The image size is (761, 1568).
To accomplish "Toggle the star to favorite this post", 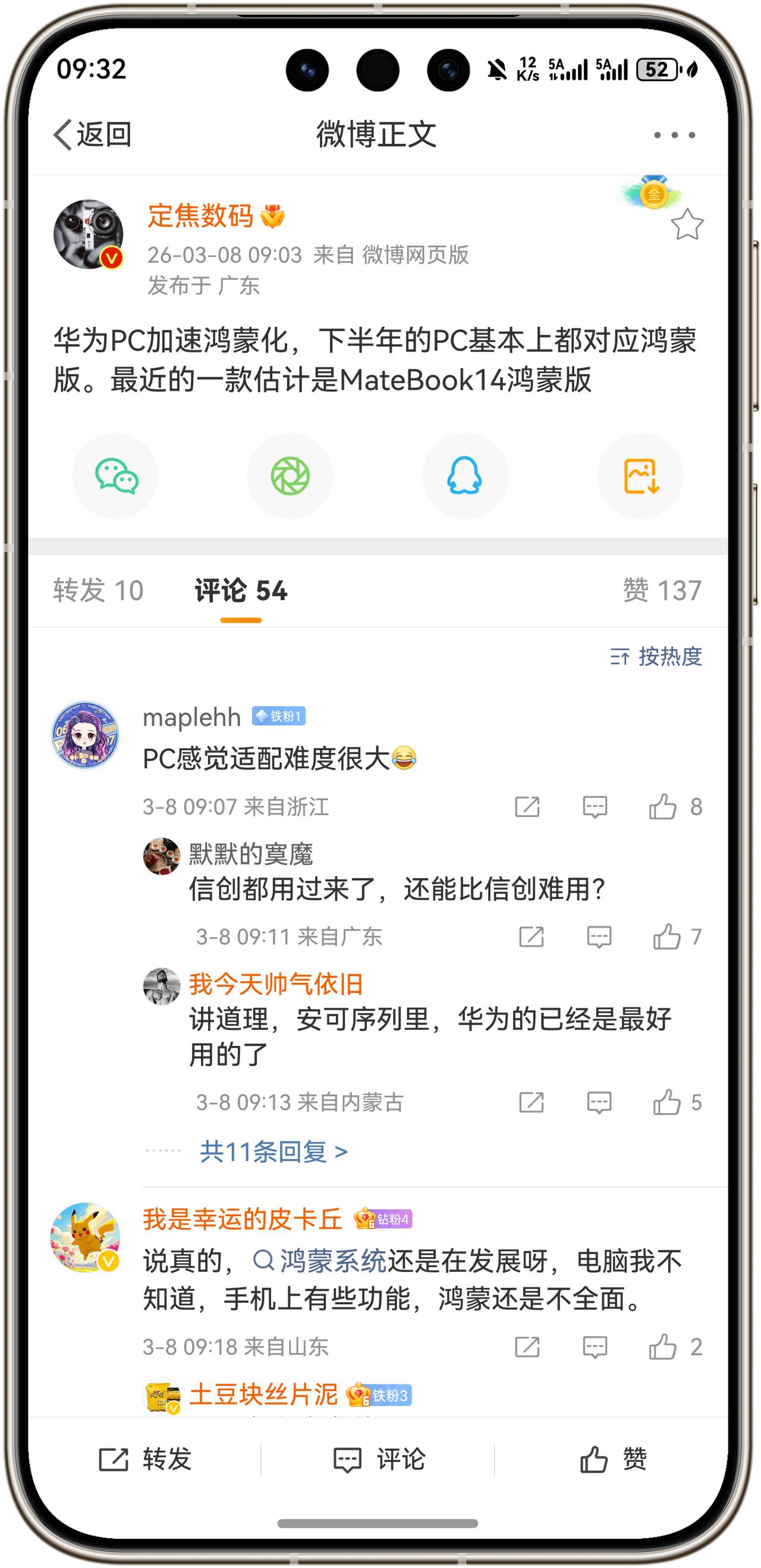I will coord(687,225).
